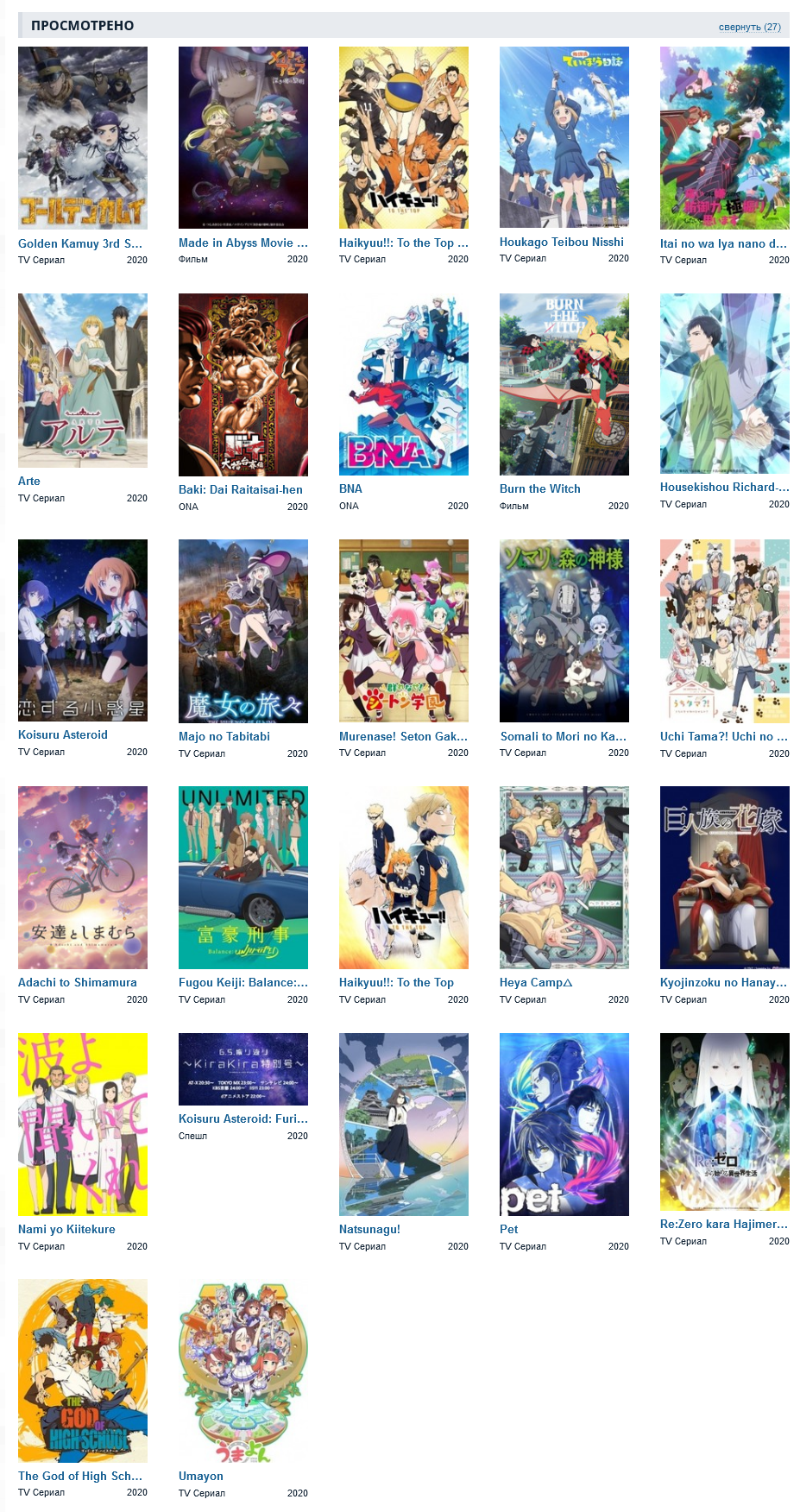Image resolution: width=800 pixels, height=1512 pixels.
Task: Open the BNA poster
Action: point(404,384)
